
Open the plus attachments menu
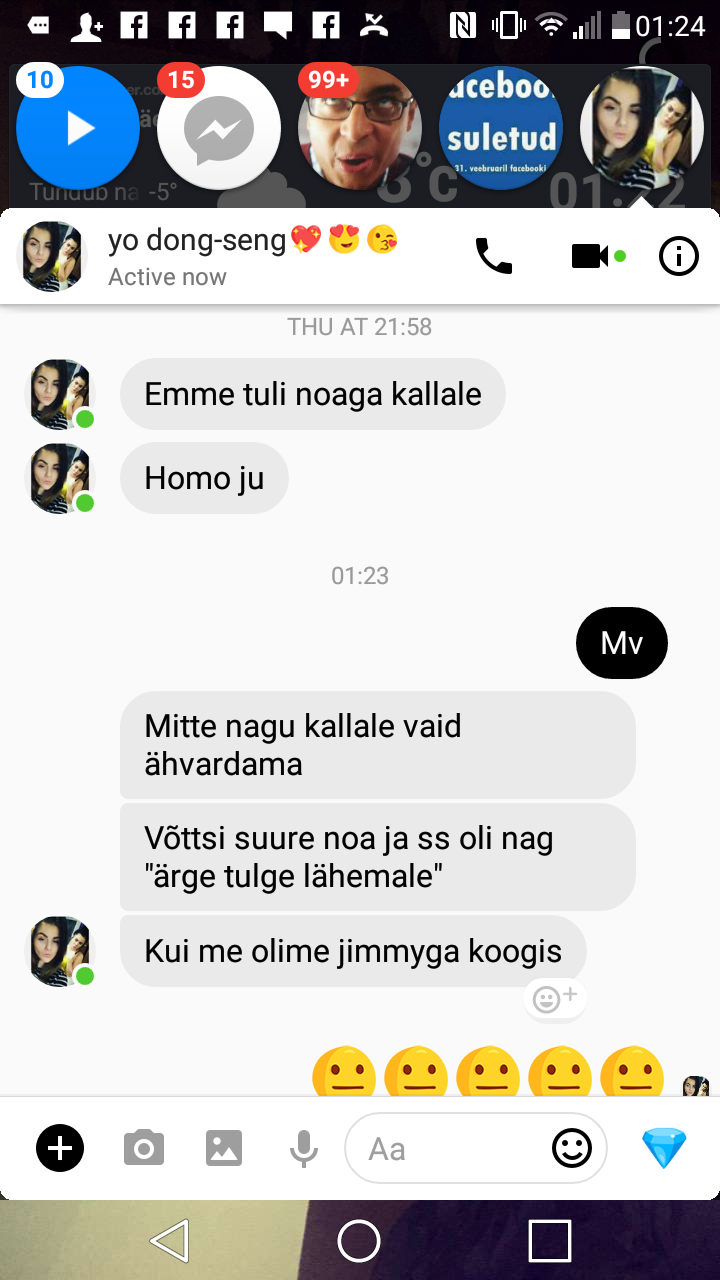[60, 1148]
